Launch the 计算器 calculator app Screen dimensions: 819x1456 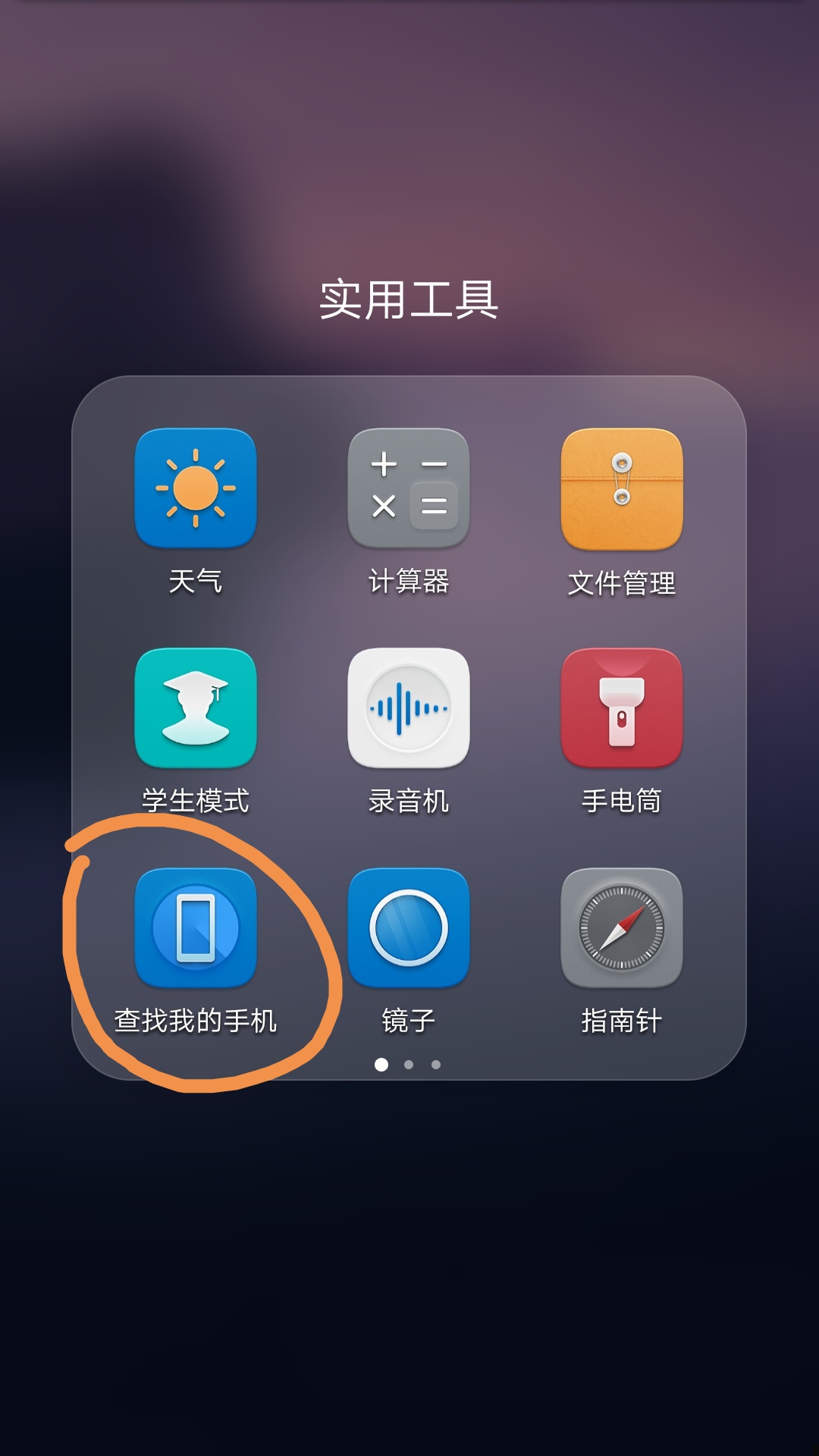pyautogui.click(x=409, y=489)
